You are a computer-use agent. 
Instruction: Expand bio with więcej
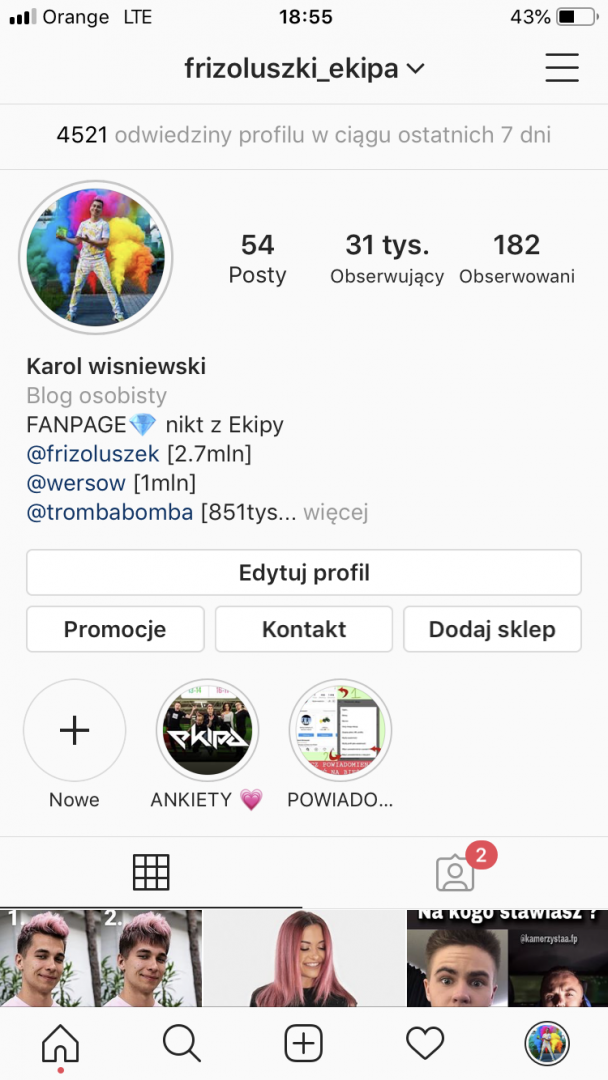pyautogui.click(x=336, y=513)
